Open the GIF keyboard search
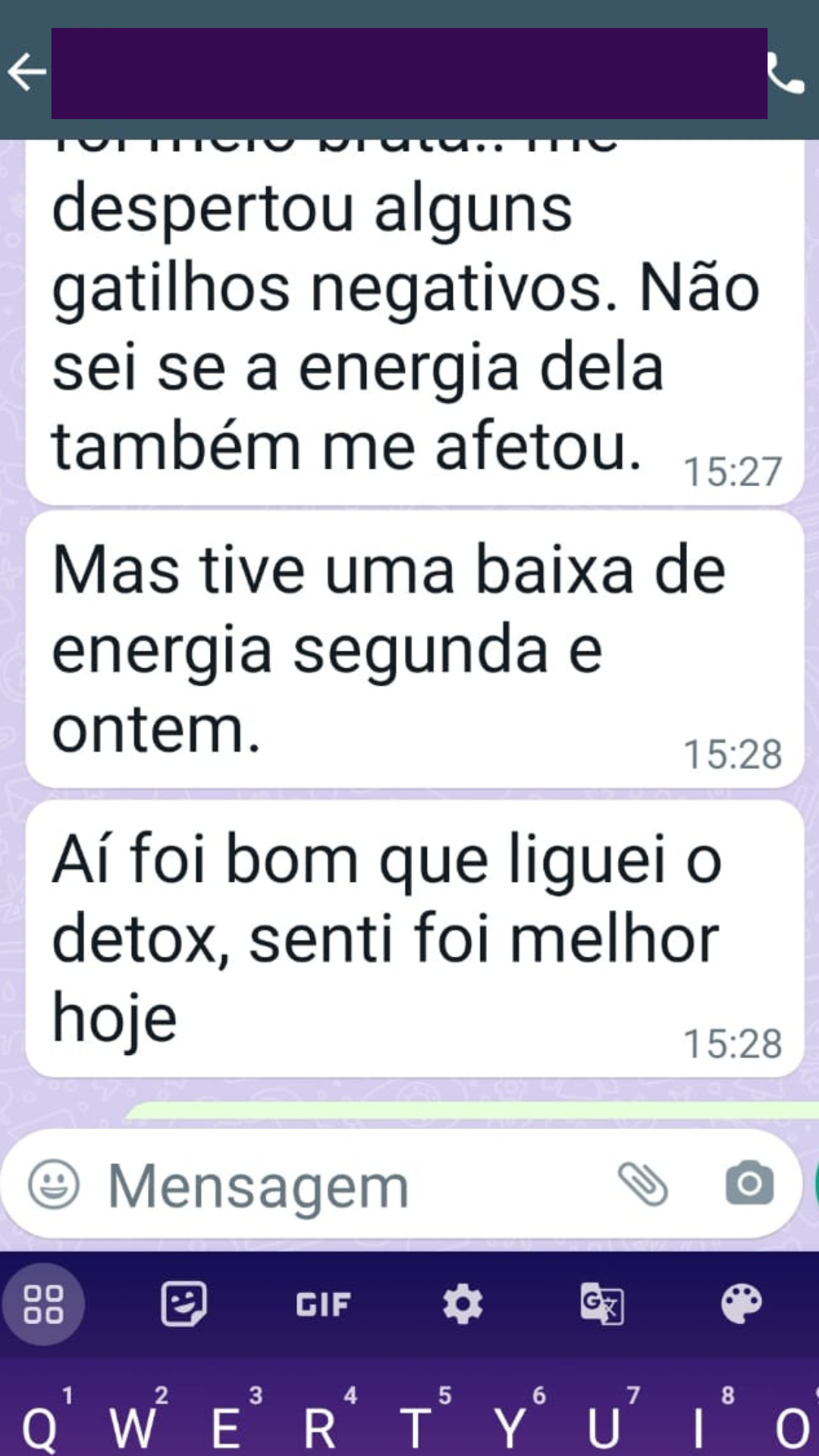 click(323, 1304)
